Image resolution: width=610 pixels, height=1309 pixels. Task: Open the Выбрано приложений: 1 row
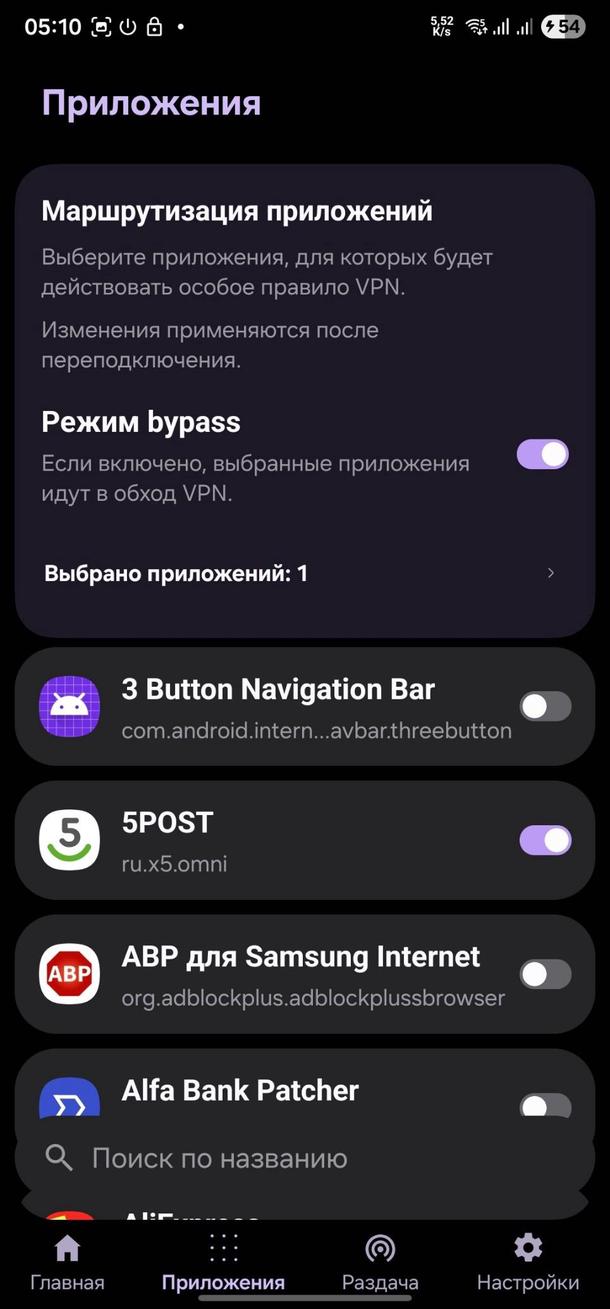300,573
